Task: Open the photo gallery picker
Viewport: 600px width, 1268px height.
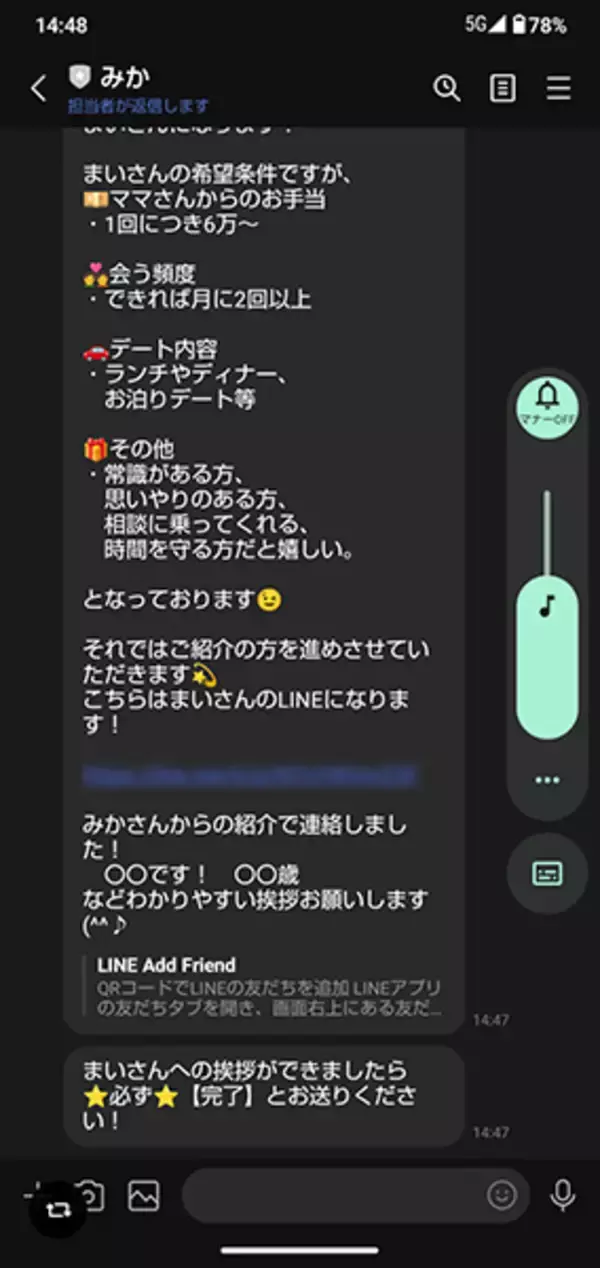Action: (x=144, y=1195)
